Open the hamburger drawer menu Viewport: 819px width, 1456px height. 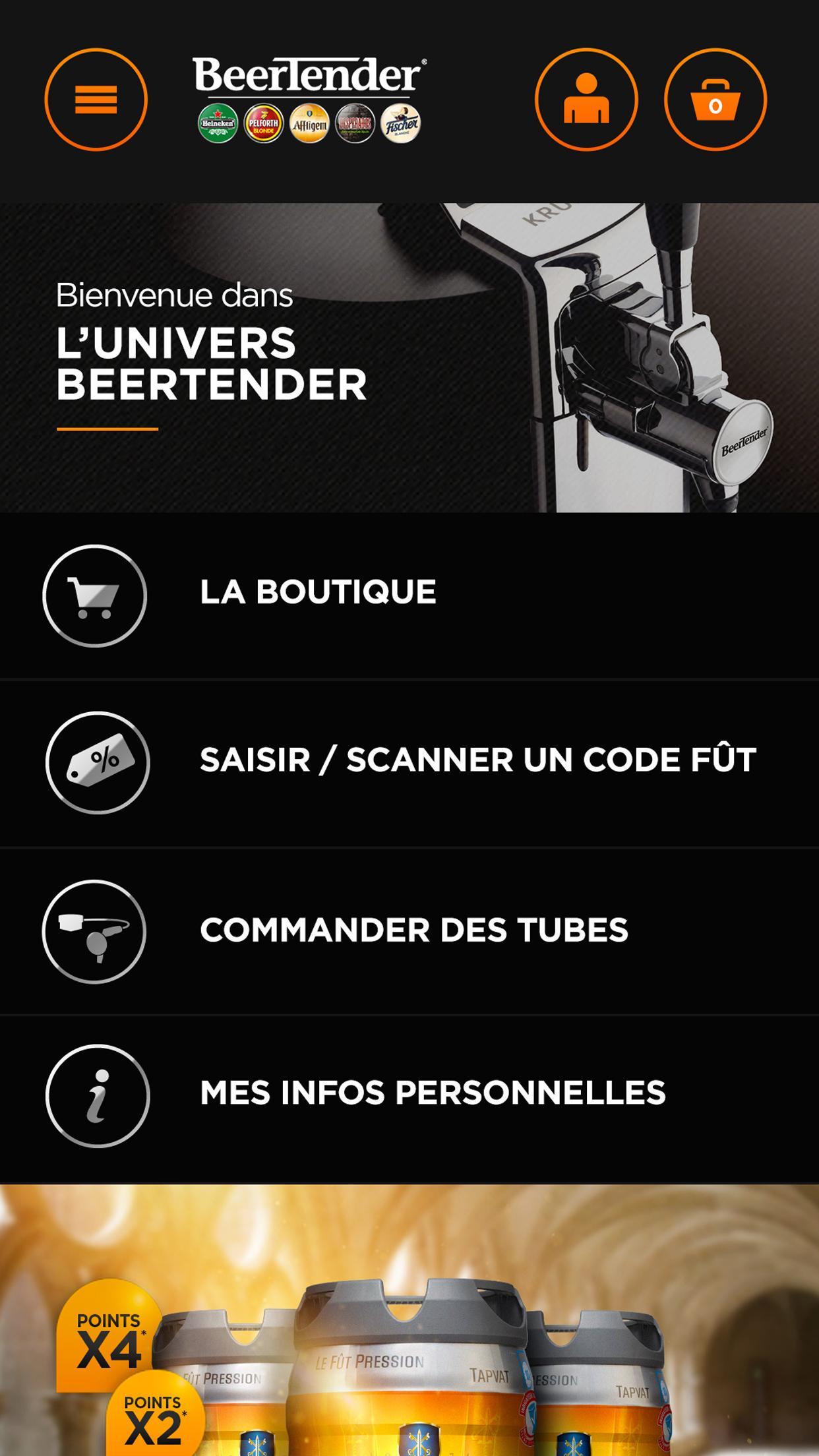[96, 100]
